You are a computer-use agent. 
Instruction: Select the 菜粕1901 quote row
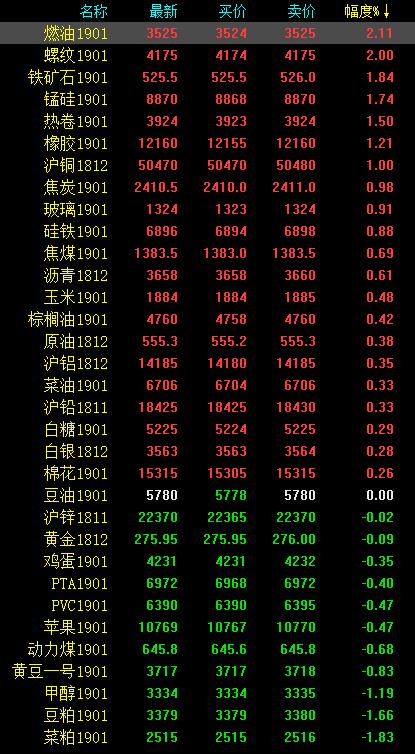click(x=207, y=737)
